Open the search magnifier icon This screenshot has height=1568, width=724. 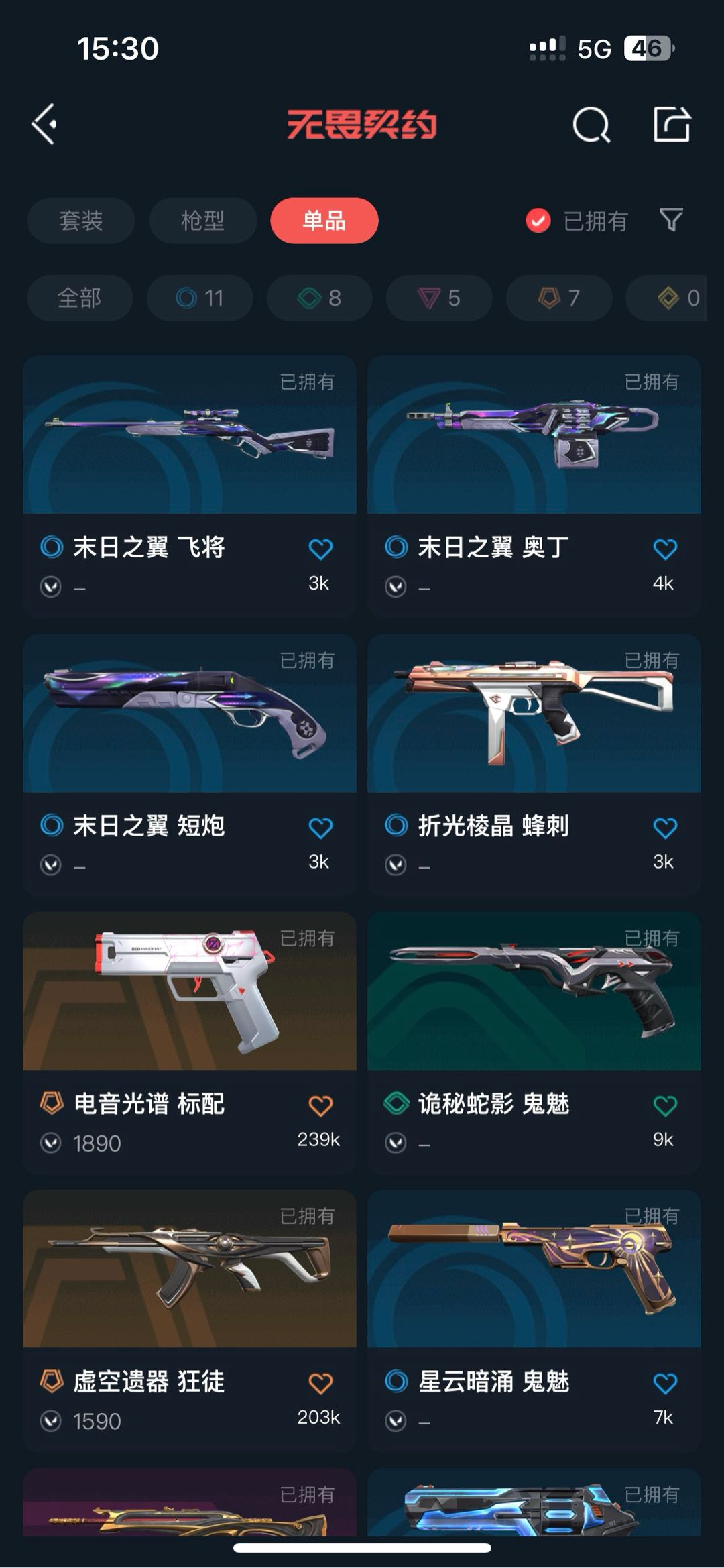click(x=591, y=125)
